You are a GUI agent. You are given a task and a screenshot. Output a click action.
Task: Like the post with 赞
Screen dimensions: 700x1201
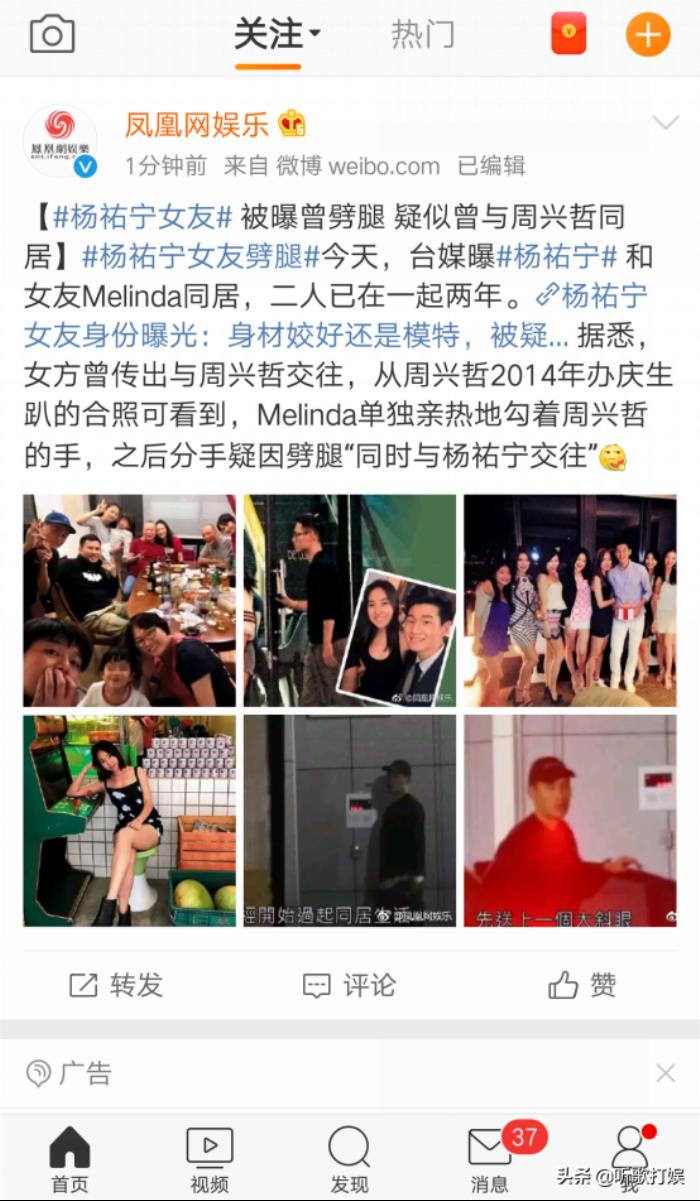click(x=582, y=986)
